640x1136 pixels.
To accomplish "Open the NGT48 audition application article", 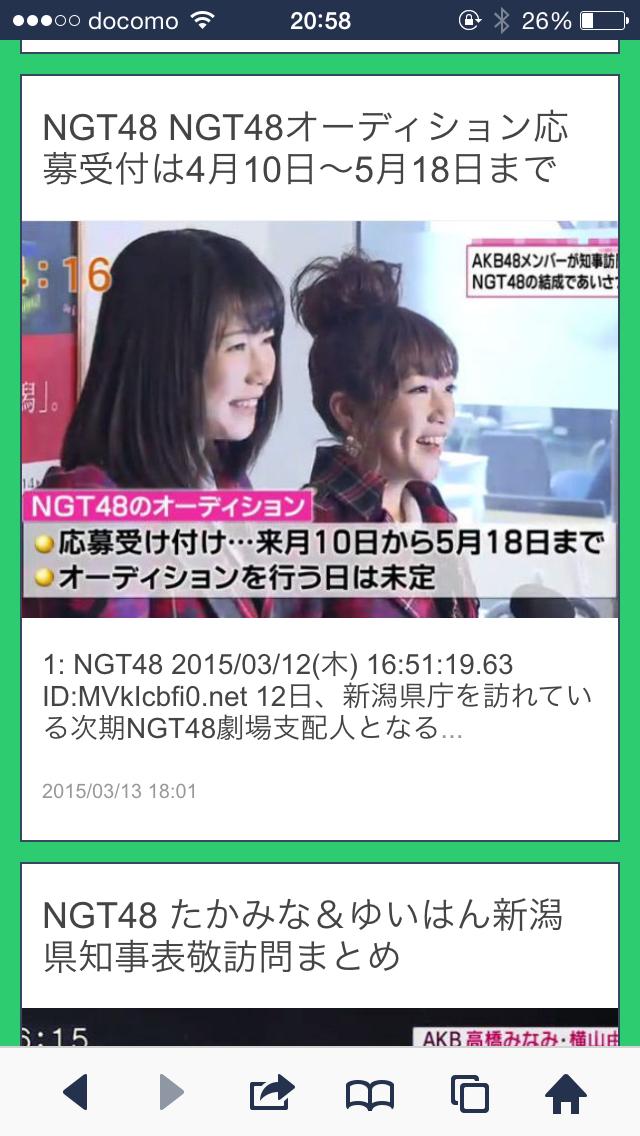I will click(x=305, y=149).
